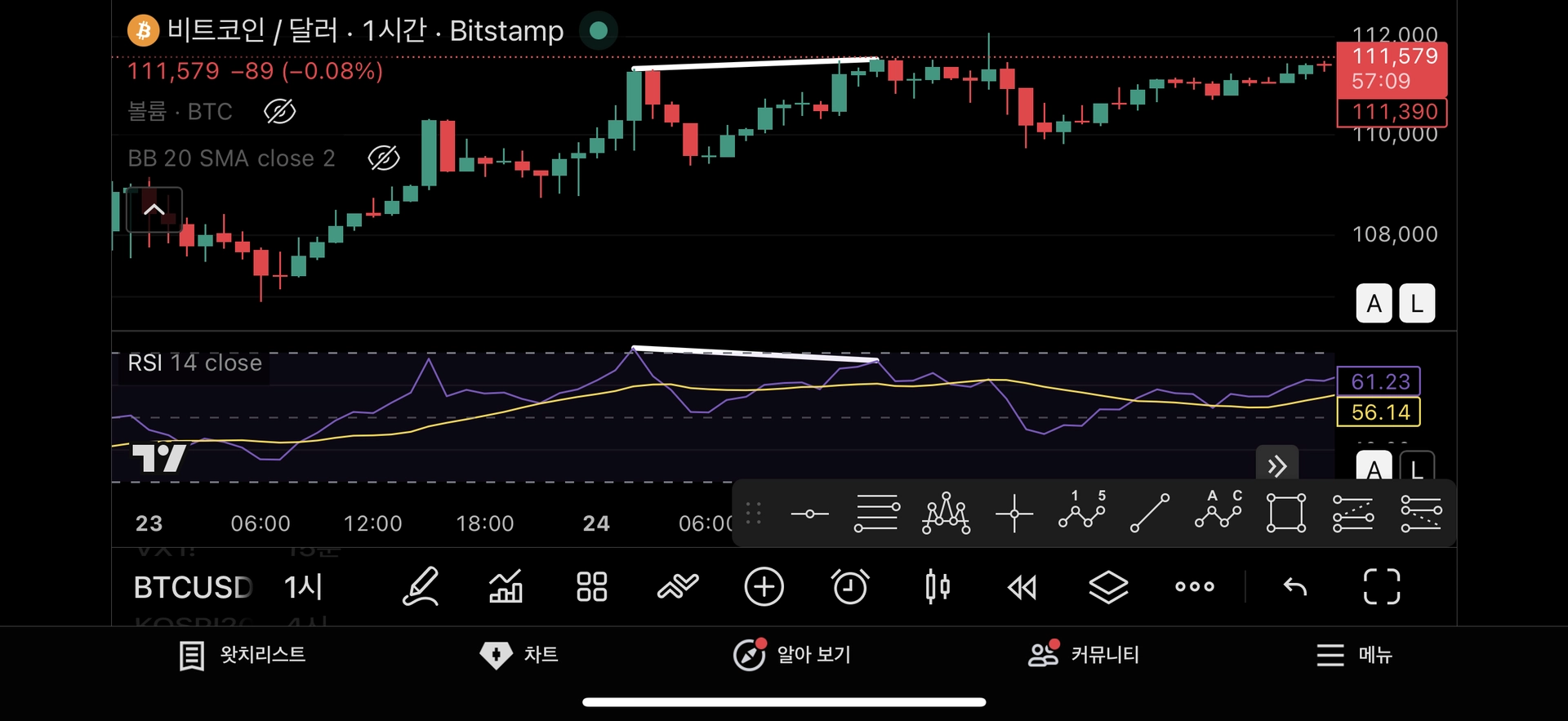The height and width of the screenshot is (721, 1568).
Task: Change the candlestick chart type
Action: coord(937,587)
